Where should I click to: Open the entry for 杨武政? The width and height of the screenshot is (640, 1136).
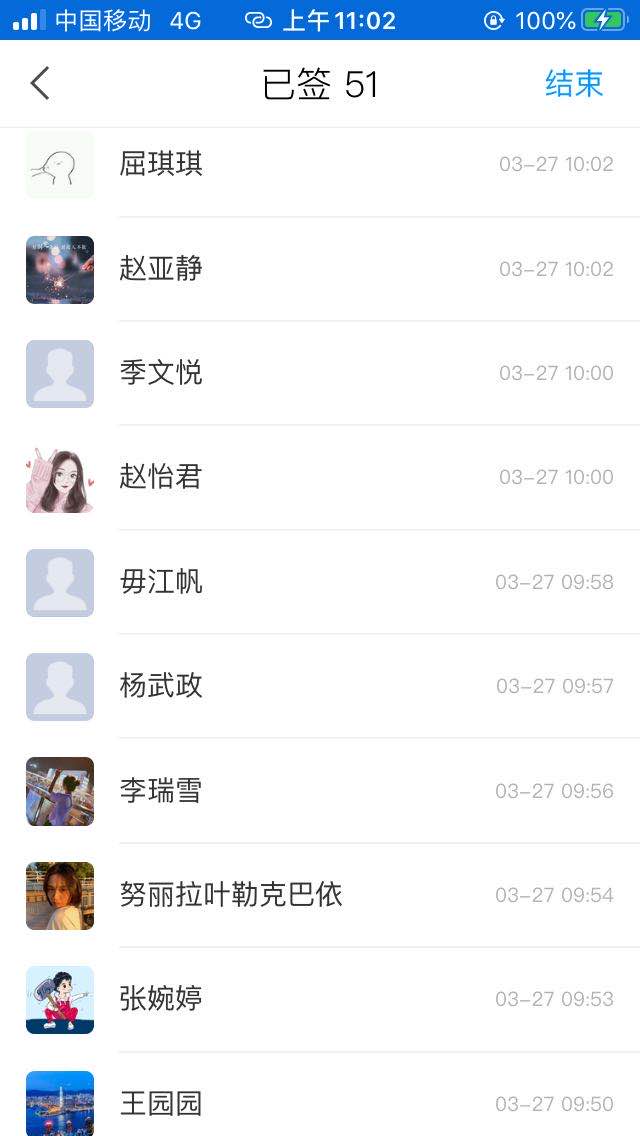[x=320, y=686]
